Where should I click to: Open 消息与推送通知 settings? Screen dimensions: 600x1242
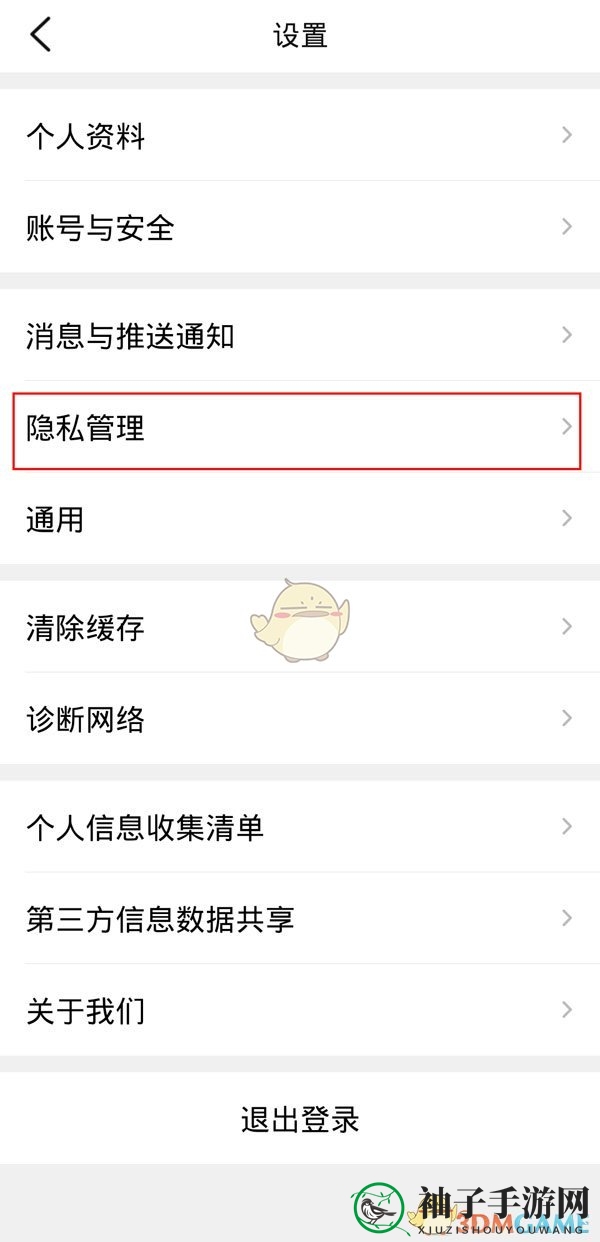pos(300,335)
